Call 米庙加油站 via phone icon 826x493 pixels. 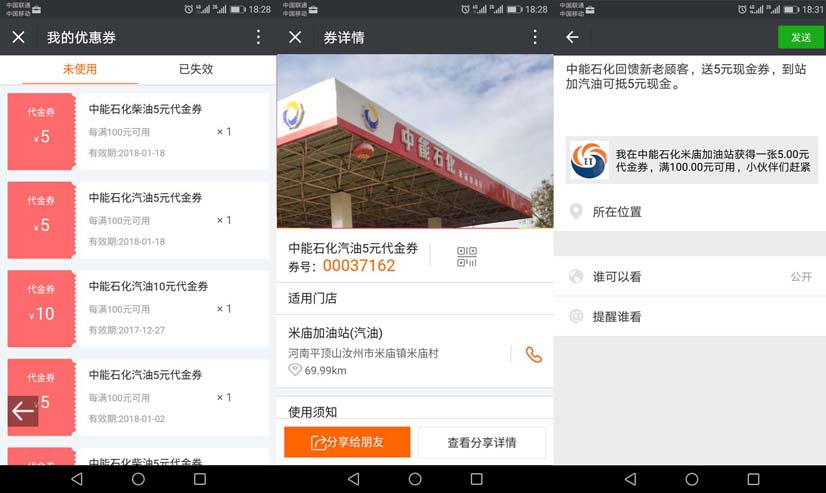tap(533, 354)
